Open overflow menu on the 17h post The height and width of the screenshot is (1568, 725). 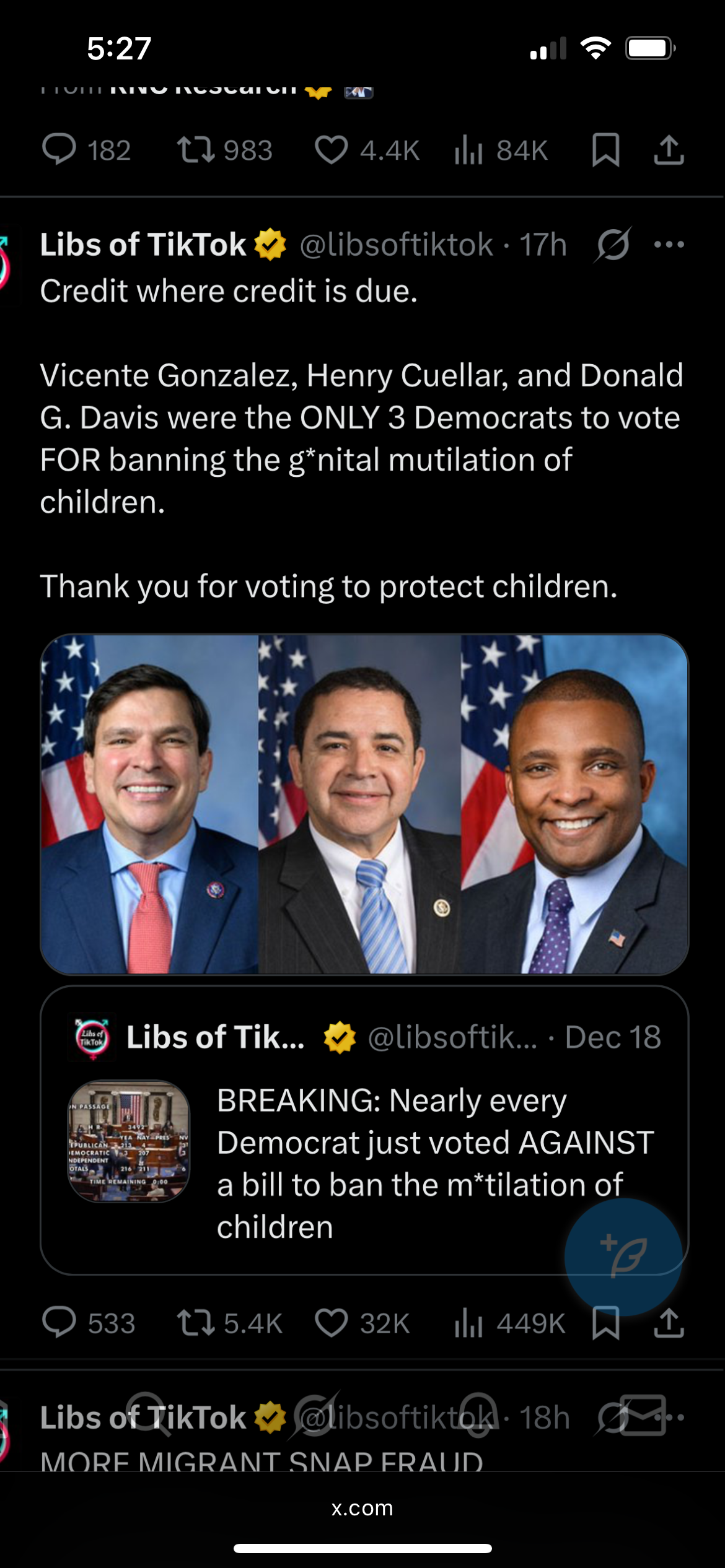coord(669,245)
